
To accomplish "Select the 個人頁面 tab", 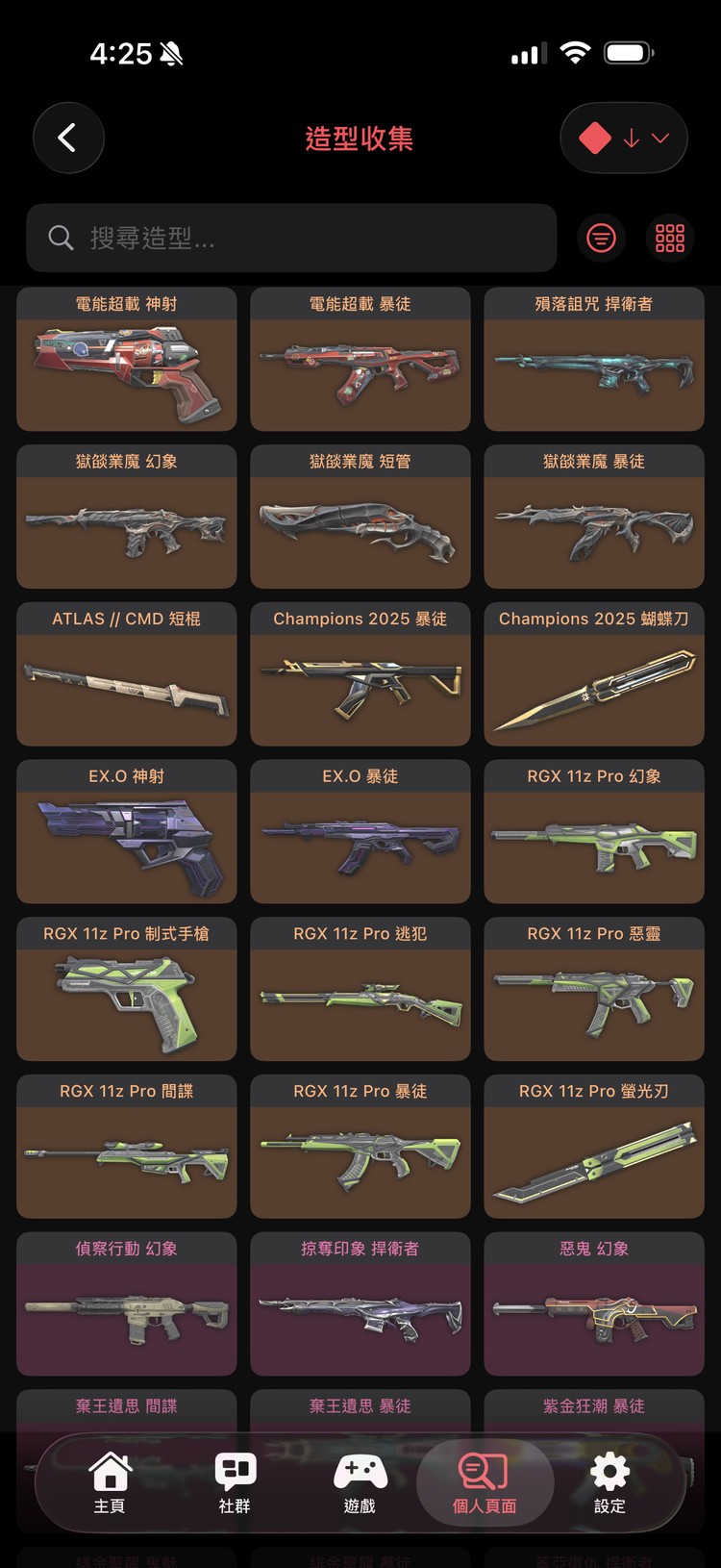I will point(485,1482).
